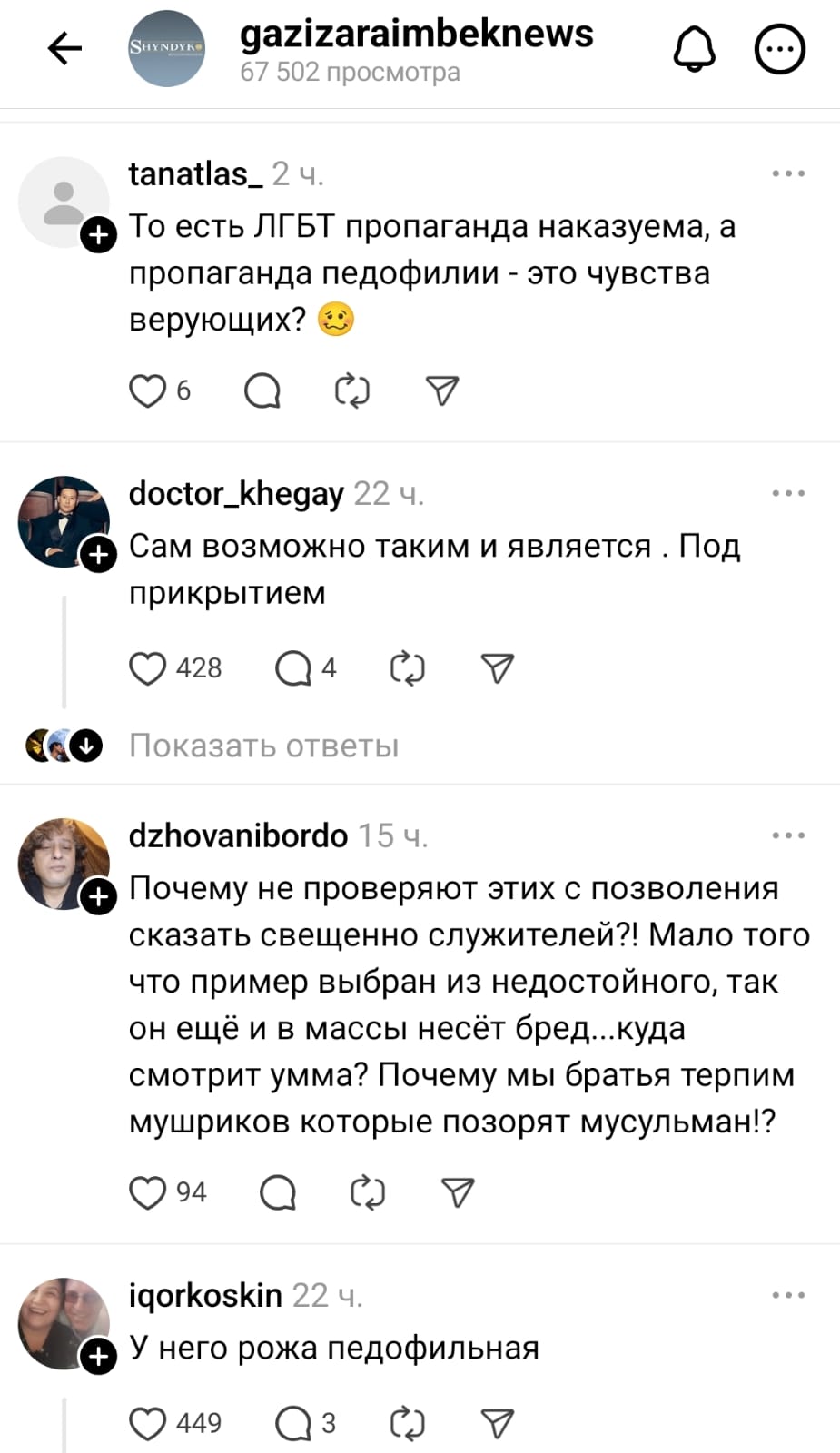Open the notifications bell for this thread
The image size is (840, 1453).
coord(694,49)
